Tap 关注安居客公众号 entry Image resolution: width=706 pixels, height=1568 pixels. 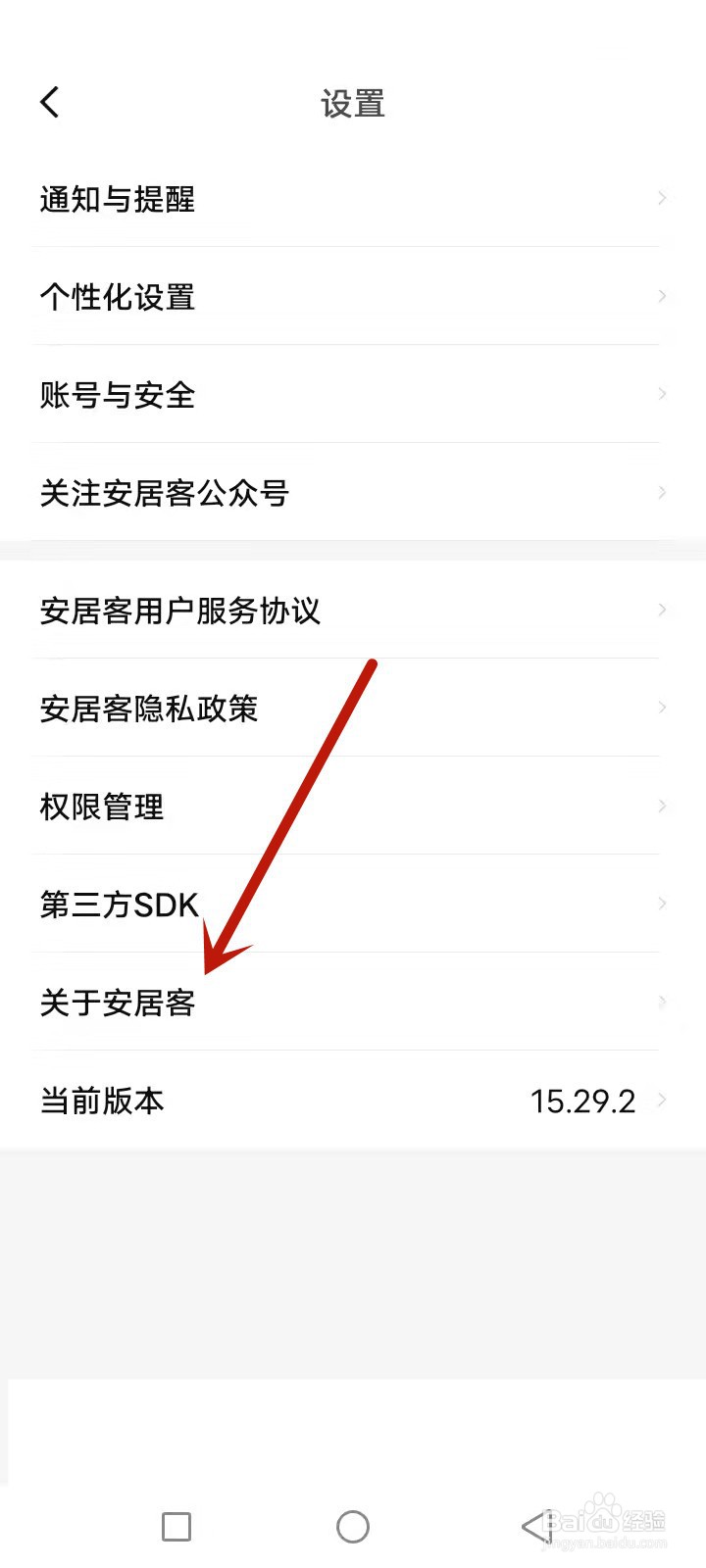(x=164, y=493)
